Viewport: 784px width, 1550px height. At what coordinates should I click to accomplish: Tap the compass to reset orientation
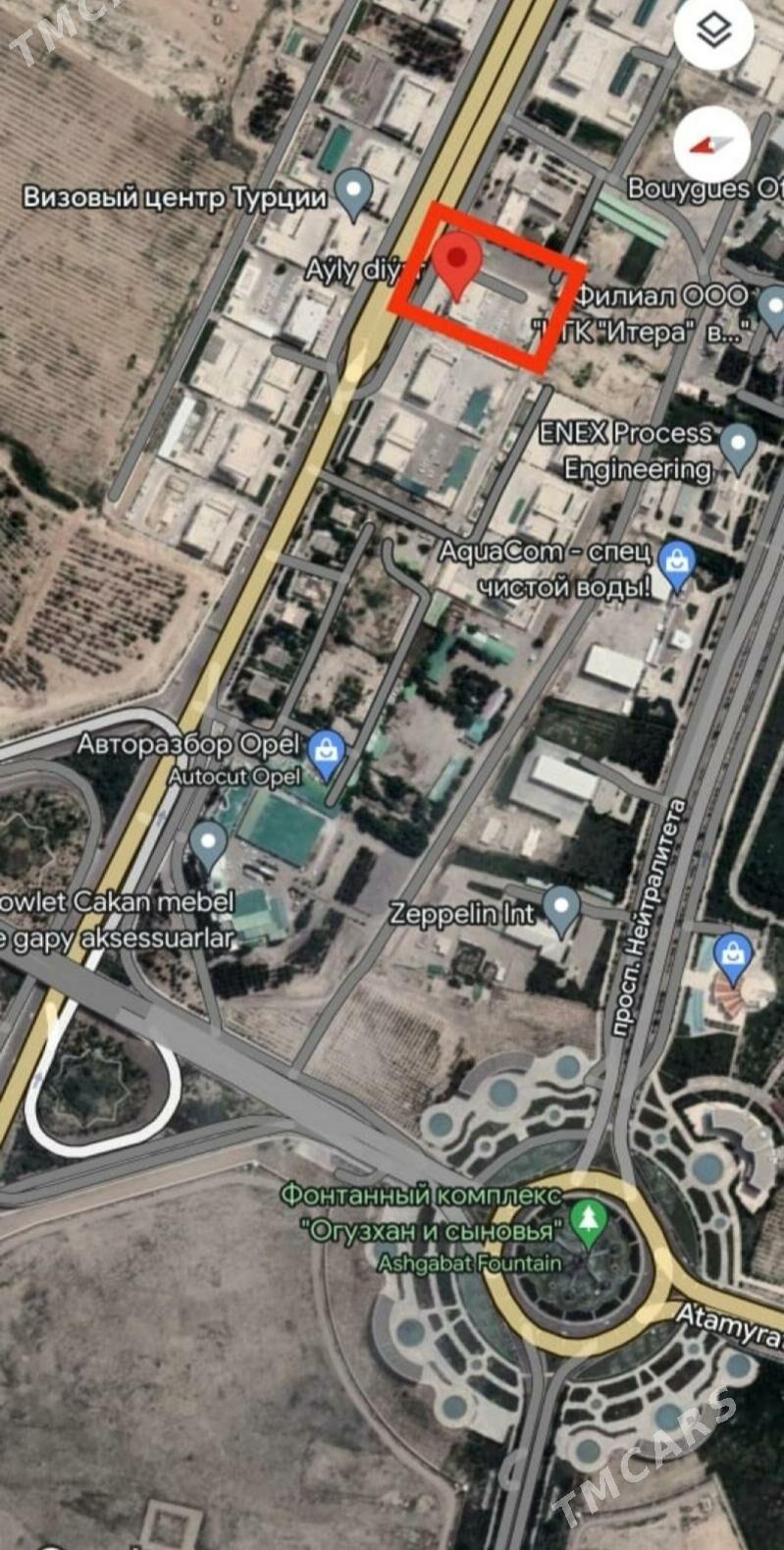click(x=712, y=144)
